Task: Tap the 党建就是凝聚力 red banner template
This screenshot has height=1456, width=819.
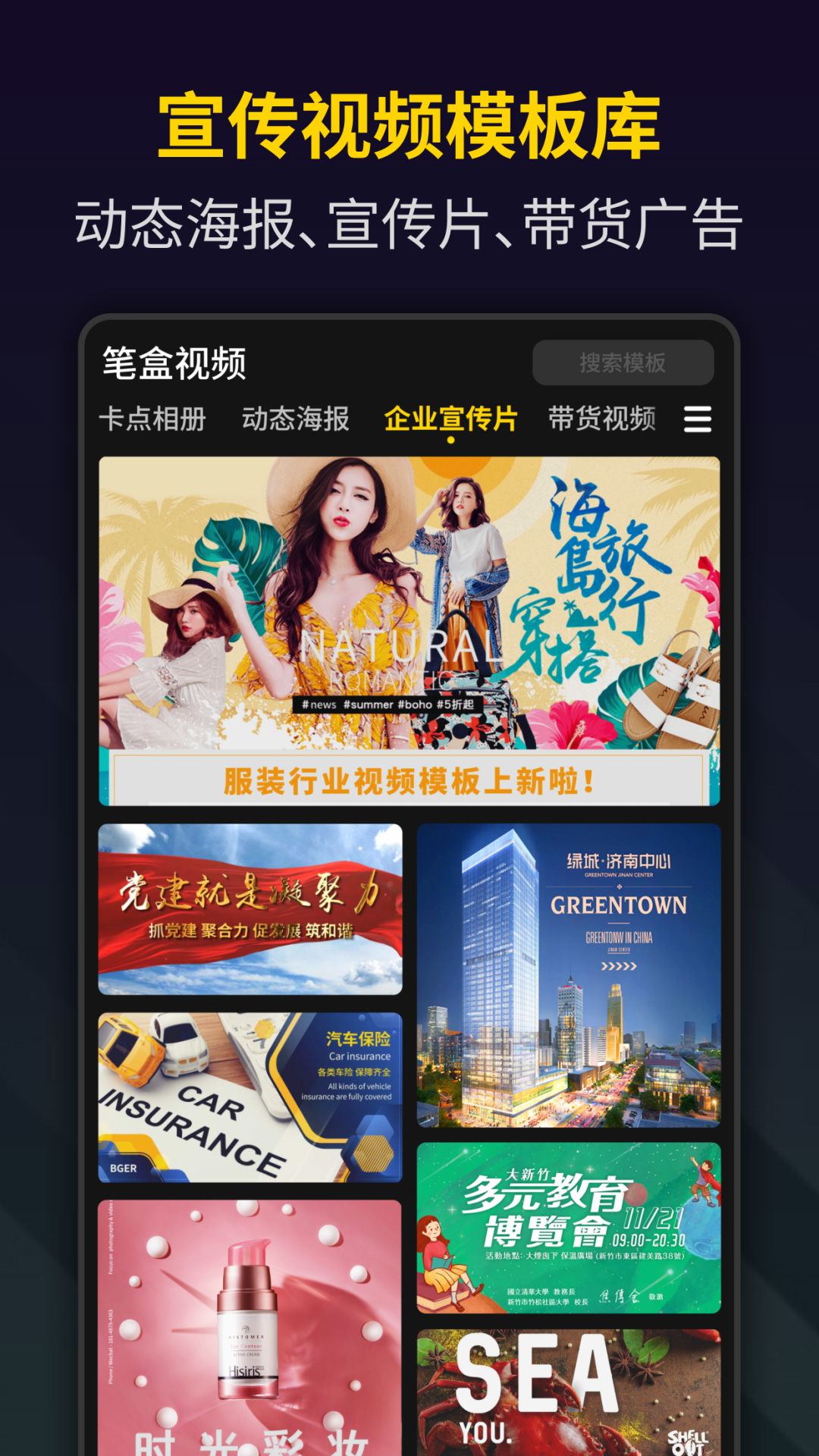Action: [x=250, y=910]
